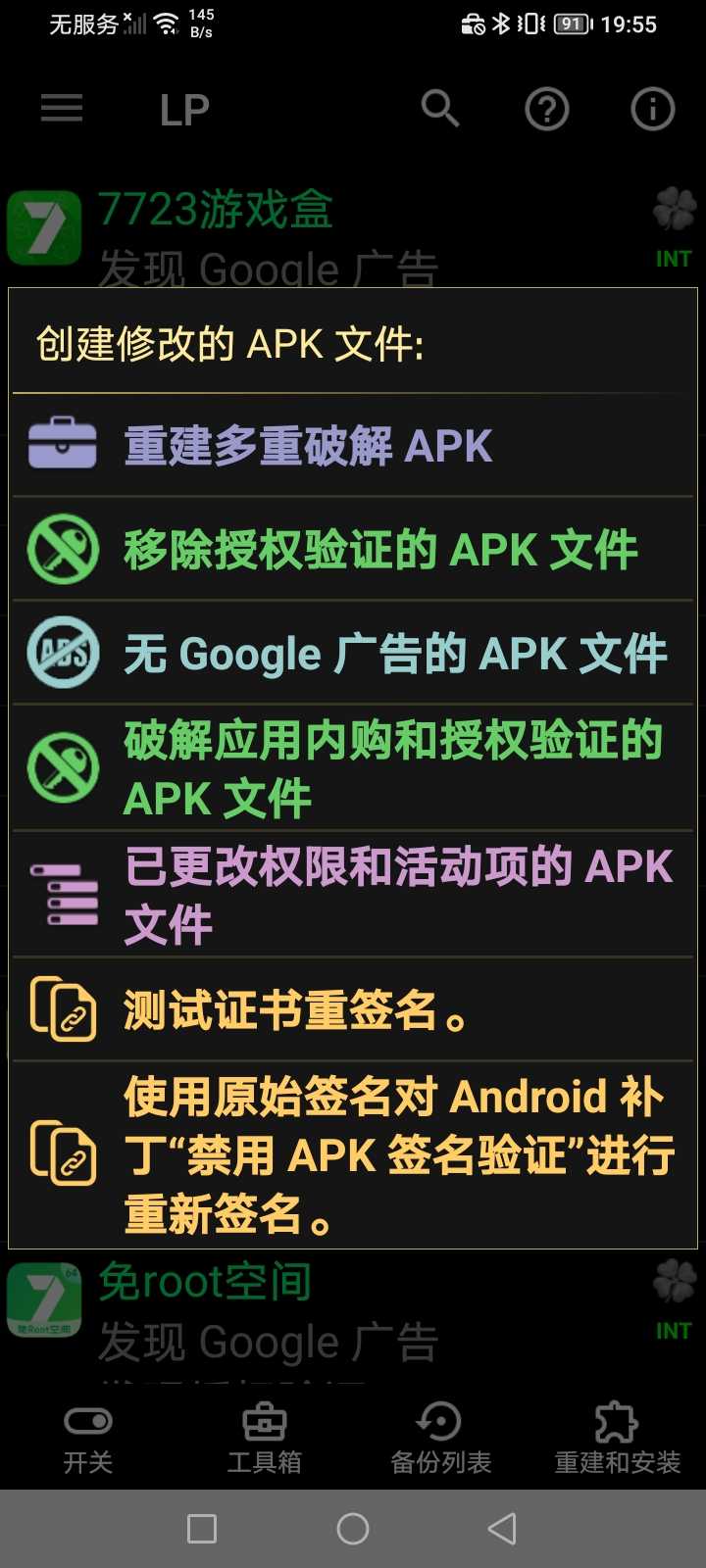Tap the system home button
The image size is (706, 1568).
click(x=353, y=1529)
